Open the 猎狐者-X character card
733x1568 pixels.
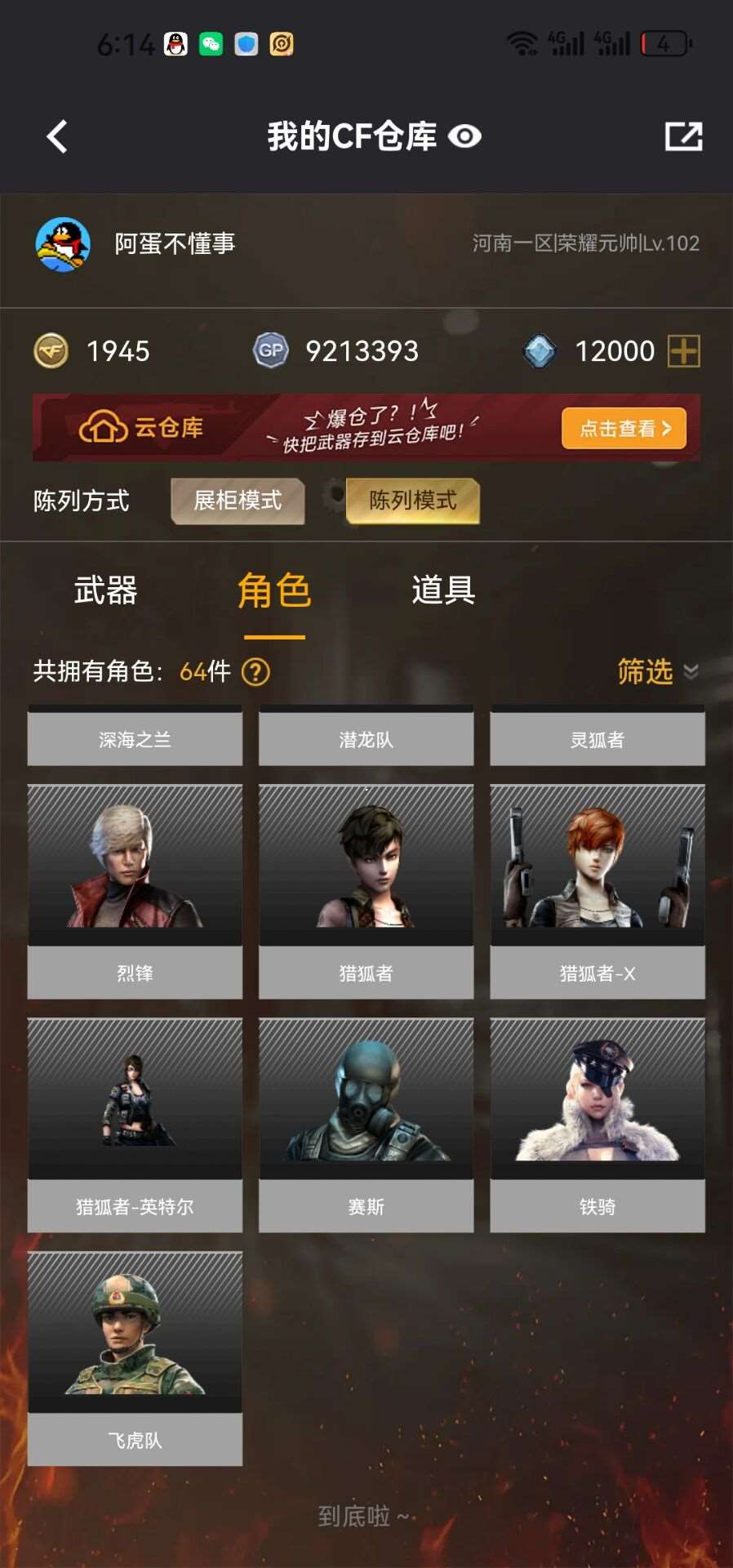pyautogui.click(x=597, y=891)
